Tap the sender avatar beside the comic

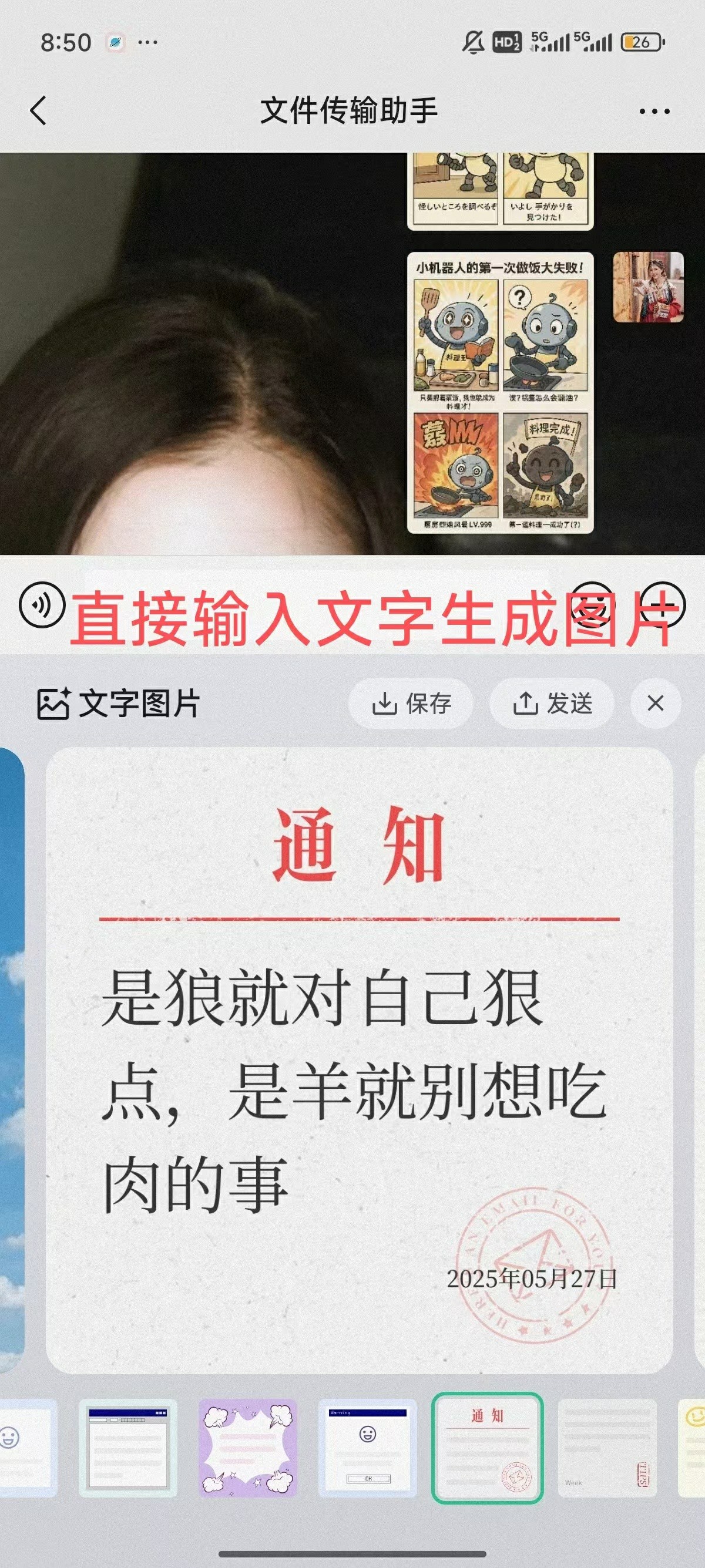pyautogui.click(x=648, y=287)
